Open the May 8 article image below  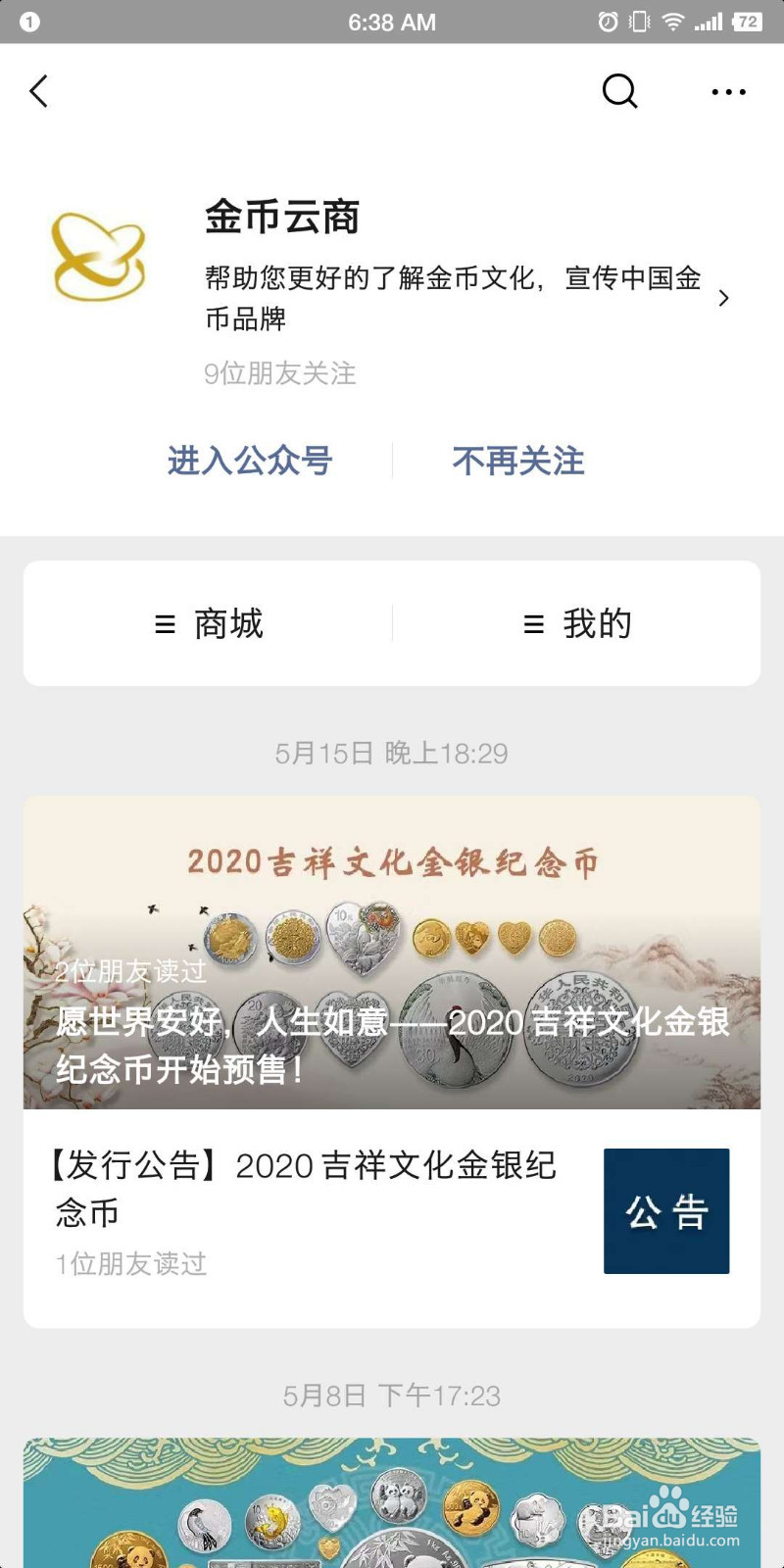[x=392, y=1499]
